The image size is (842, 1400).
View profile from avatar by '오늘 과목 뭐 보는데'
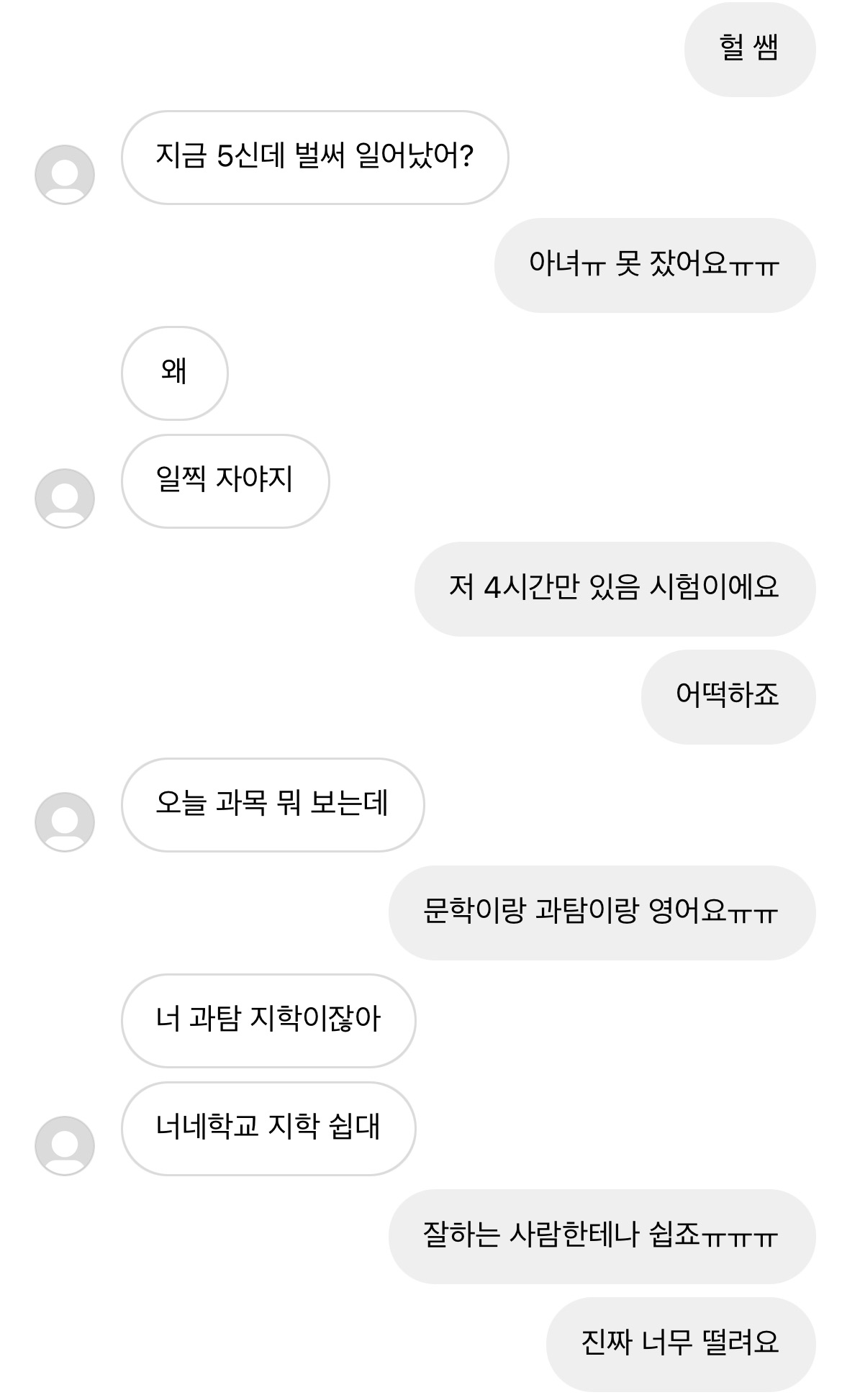pos(65,822)
